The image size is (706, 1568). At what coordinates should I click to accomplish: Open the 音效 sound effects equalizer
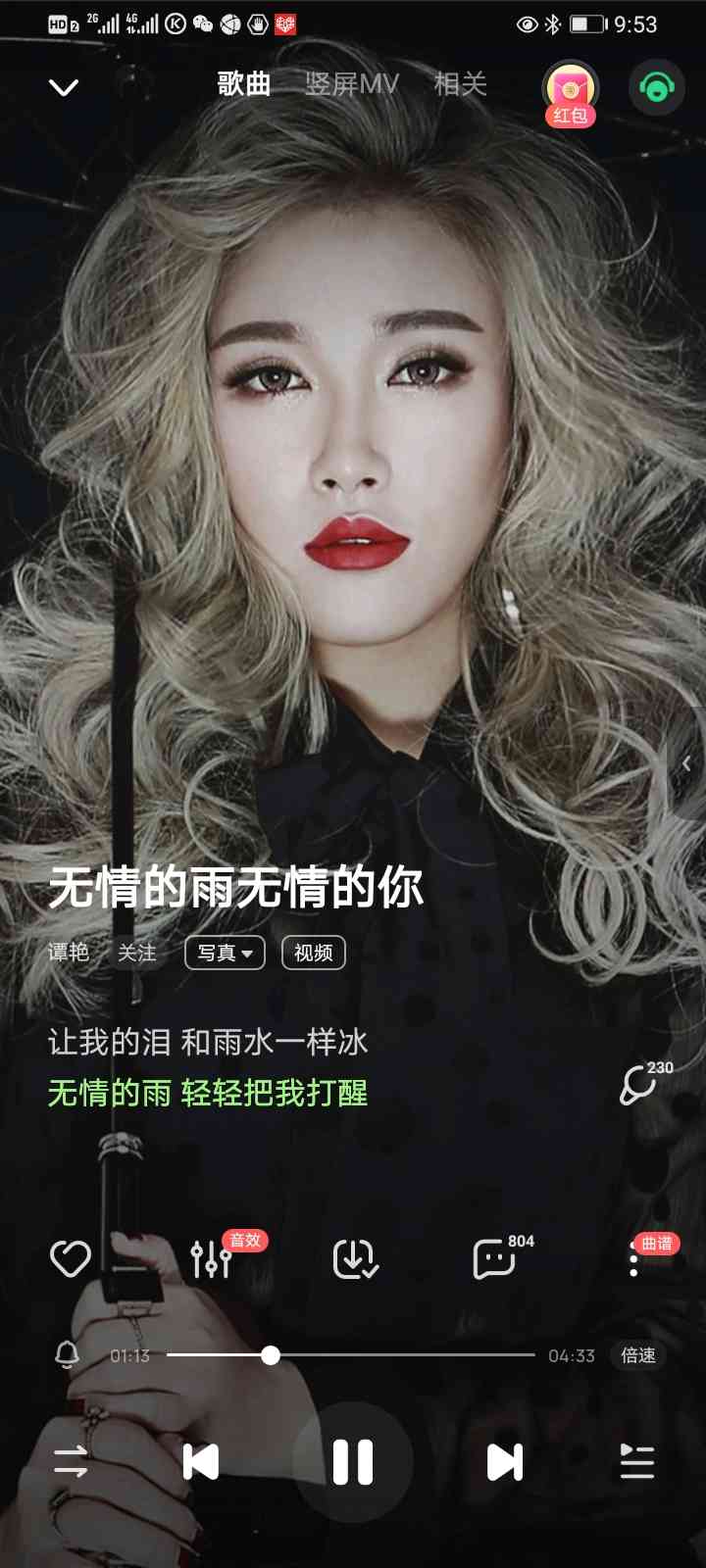(x=211, y=1258)
